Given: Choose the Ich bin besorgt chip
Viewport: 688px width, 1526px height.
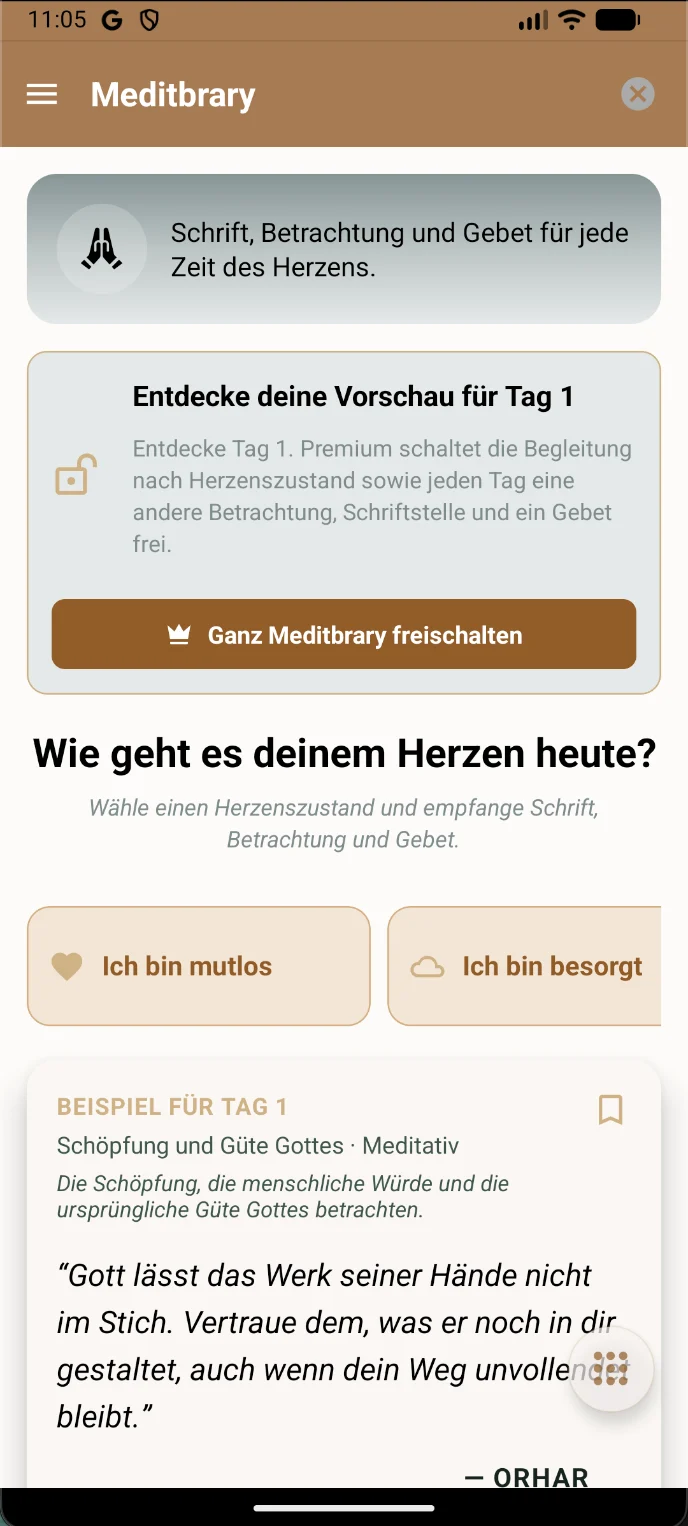Looking at the screenshot, I should click(x=525, y=966).
